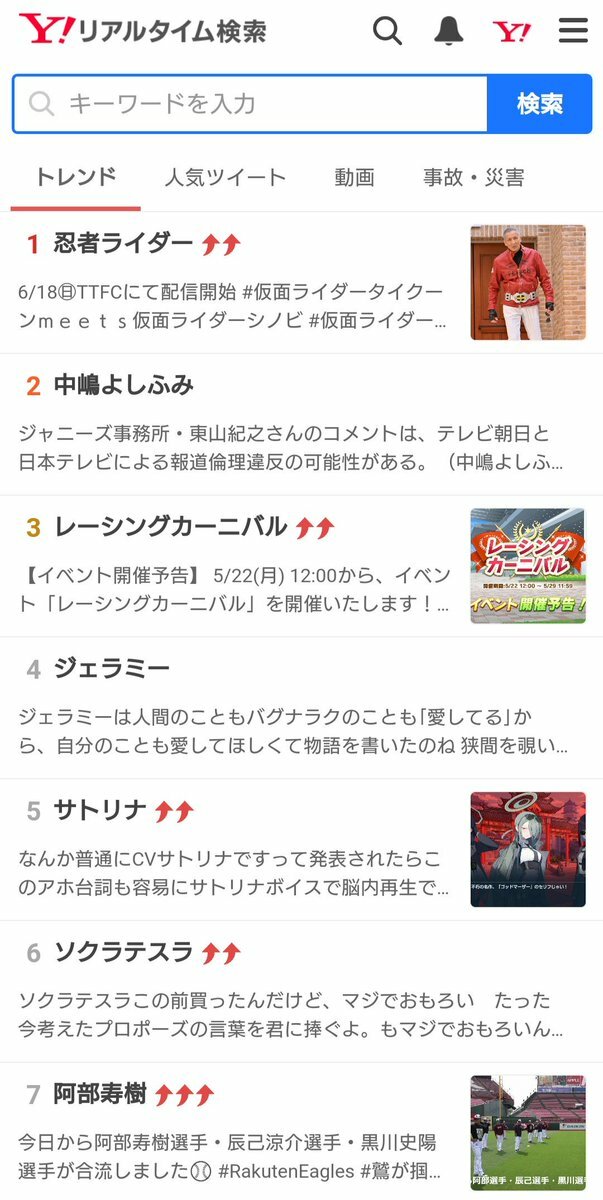Open the search magnifier icon in header

(x=387, y=31)
